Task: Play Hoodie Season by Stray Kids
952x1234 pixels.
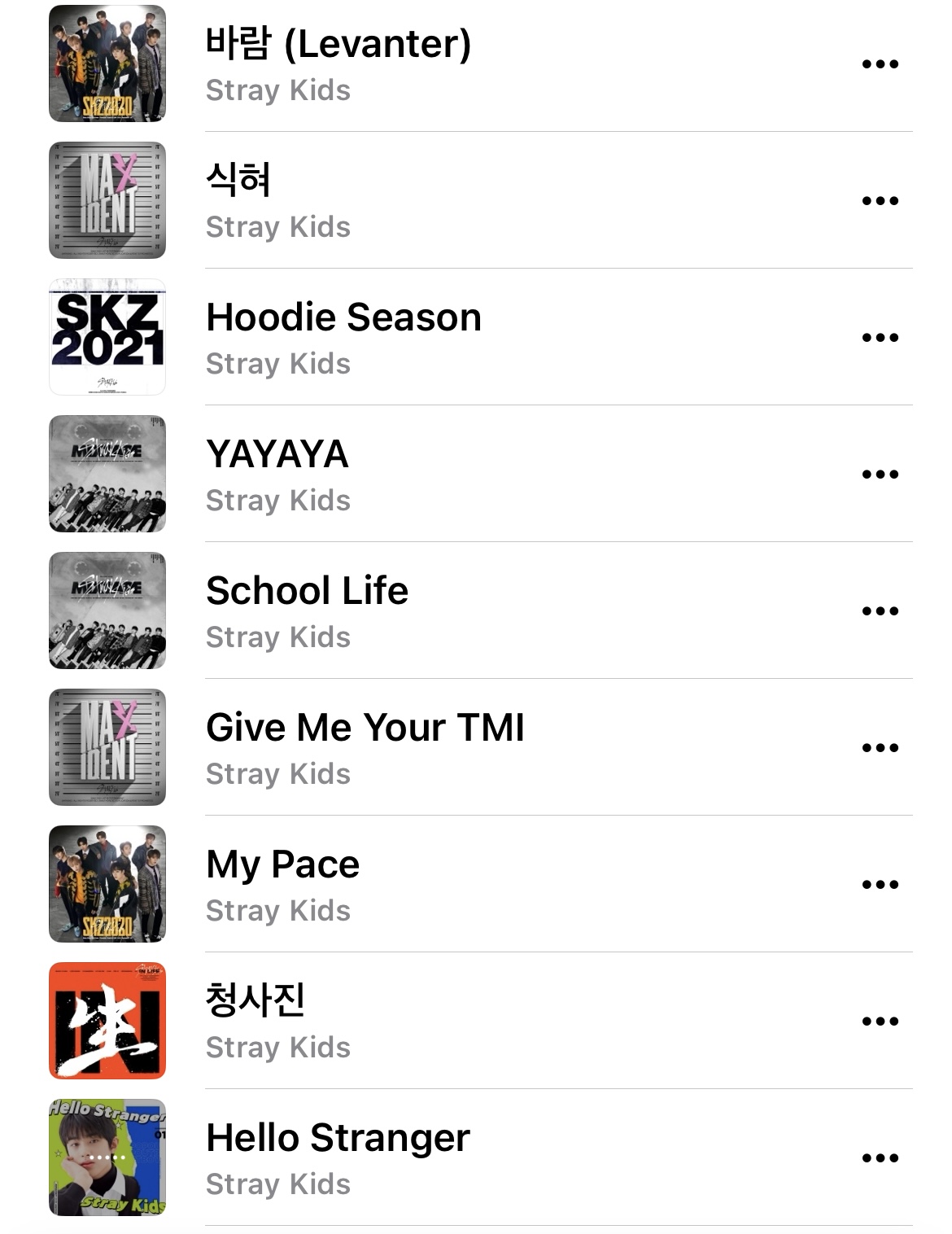Action: (343, 317)
